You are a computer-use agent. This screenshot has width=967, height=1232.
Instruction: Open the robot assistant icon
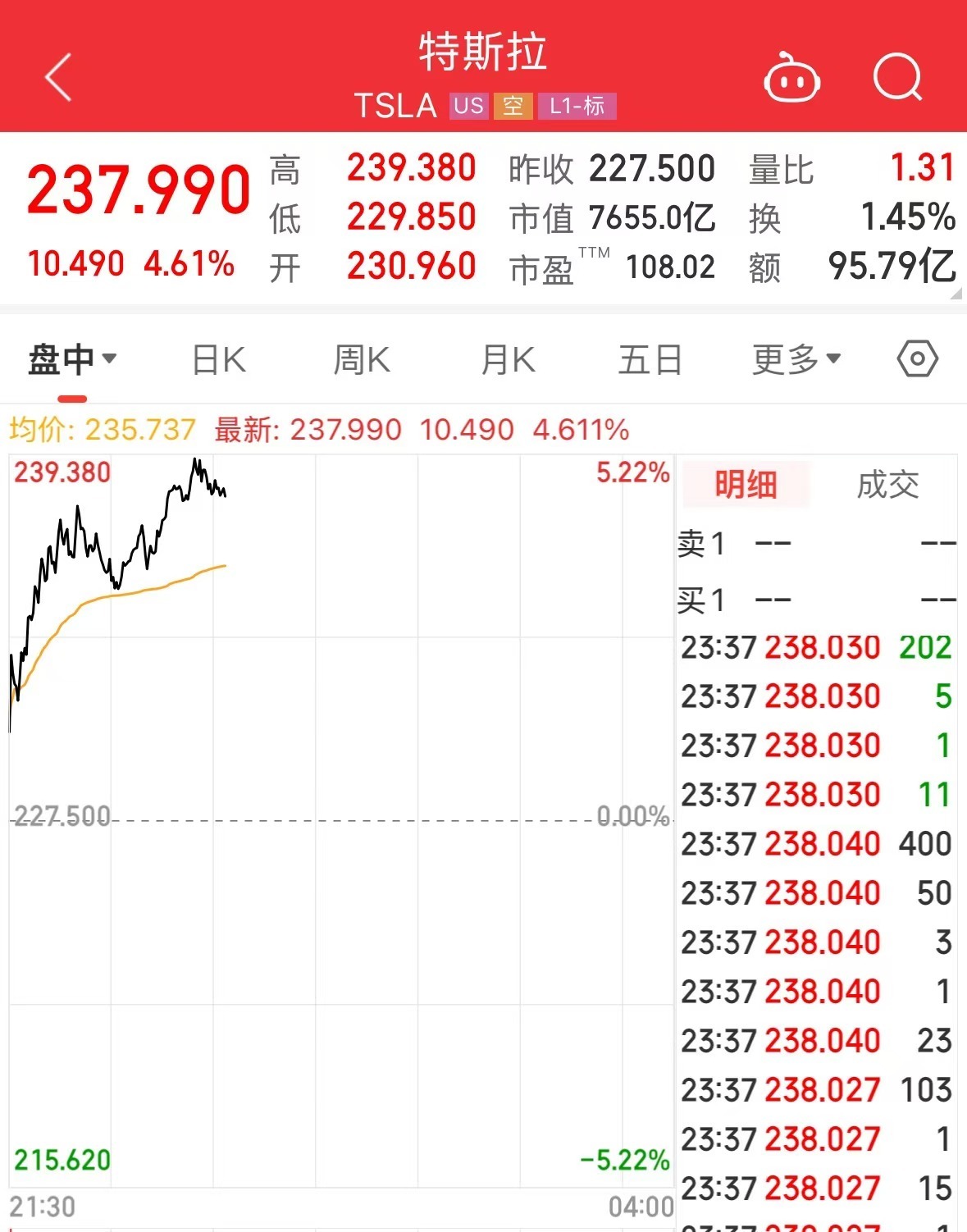tap(791, 79)
